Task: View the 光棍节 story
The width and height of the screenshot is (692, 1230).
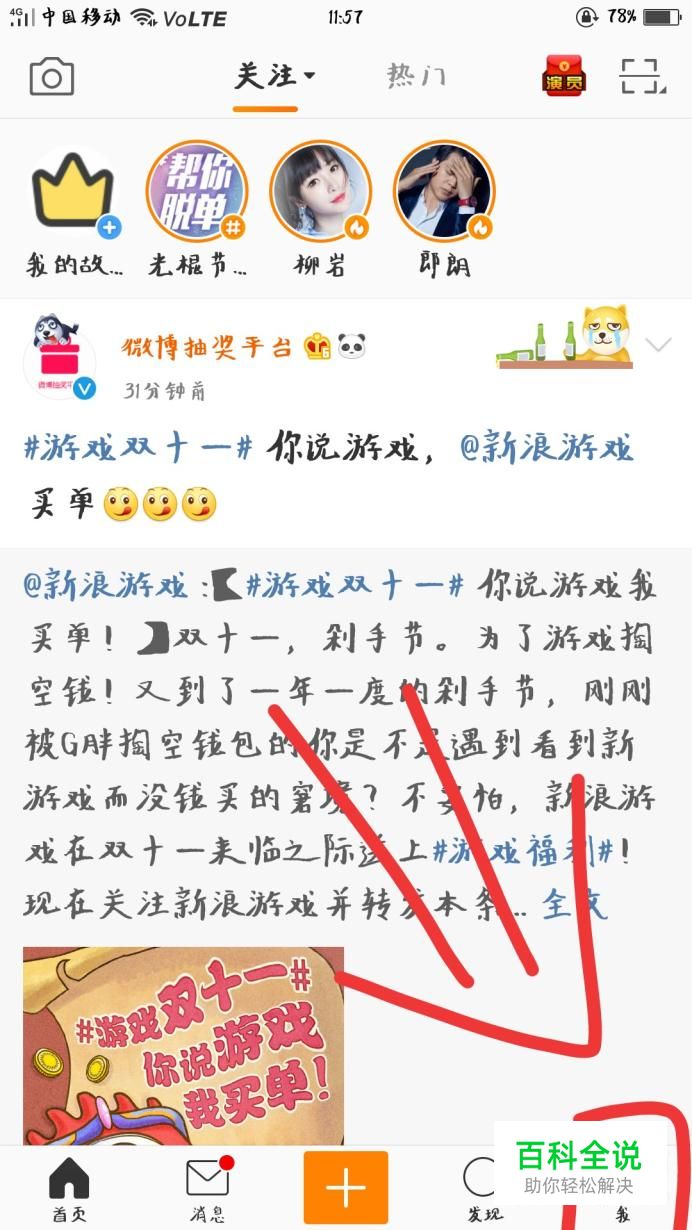Action: pyautogui.click(x=197, y=210)
